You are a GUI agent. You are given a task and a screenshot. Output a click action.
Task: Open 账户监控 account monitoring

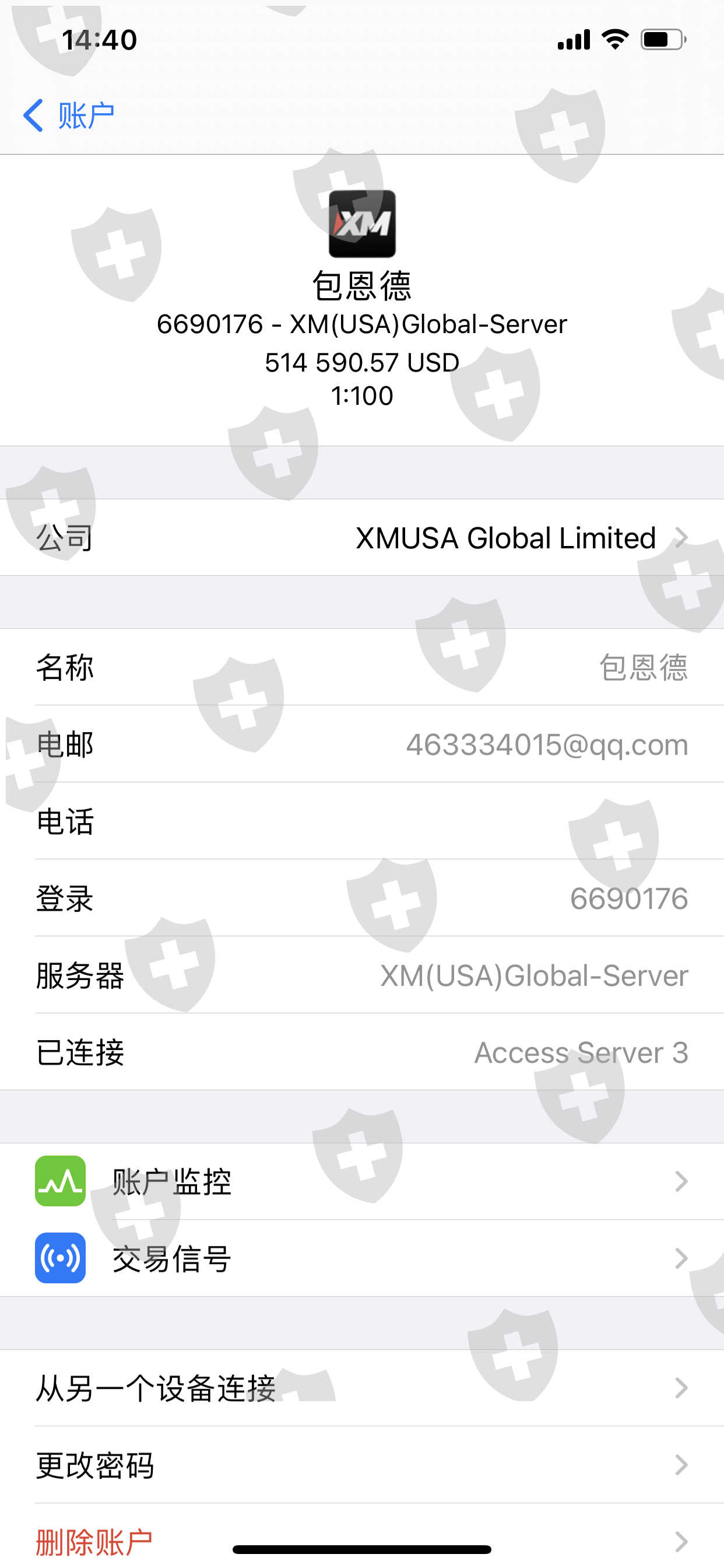click(362, 1181)
